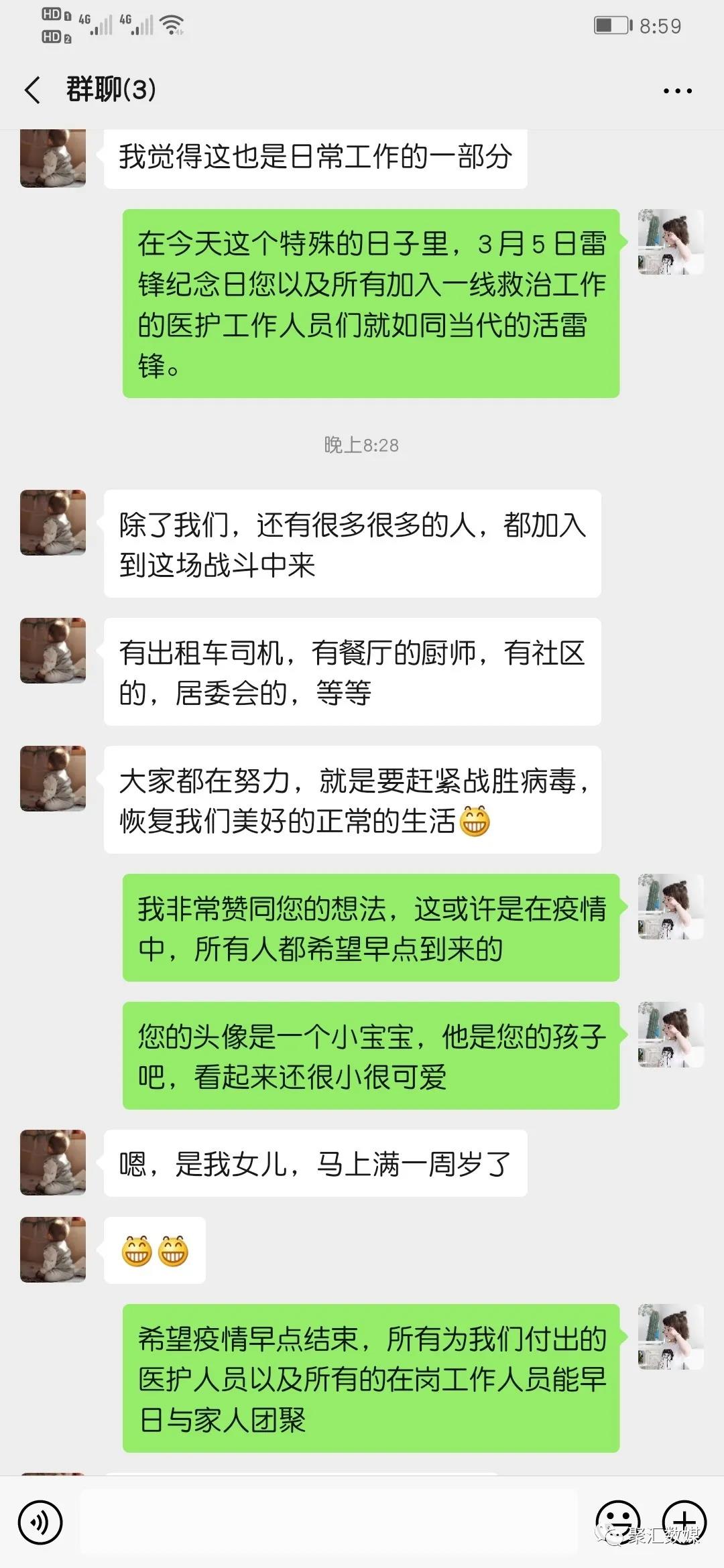Go back from the group chat
724x1568 pixels.
click(x=32, y=90)
